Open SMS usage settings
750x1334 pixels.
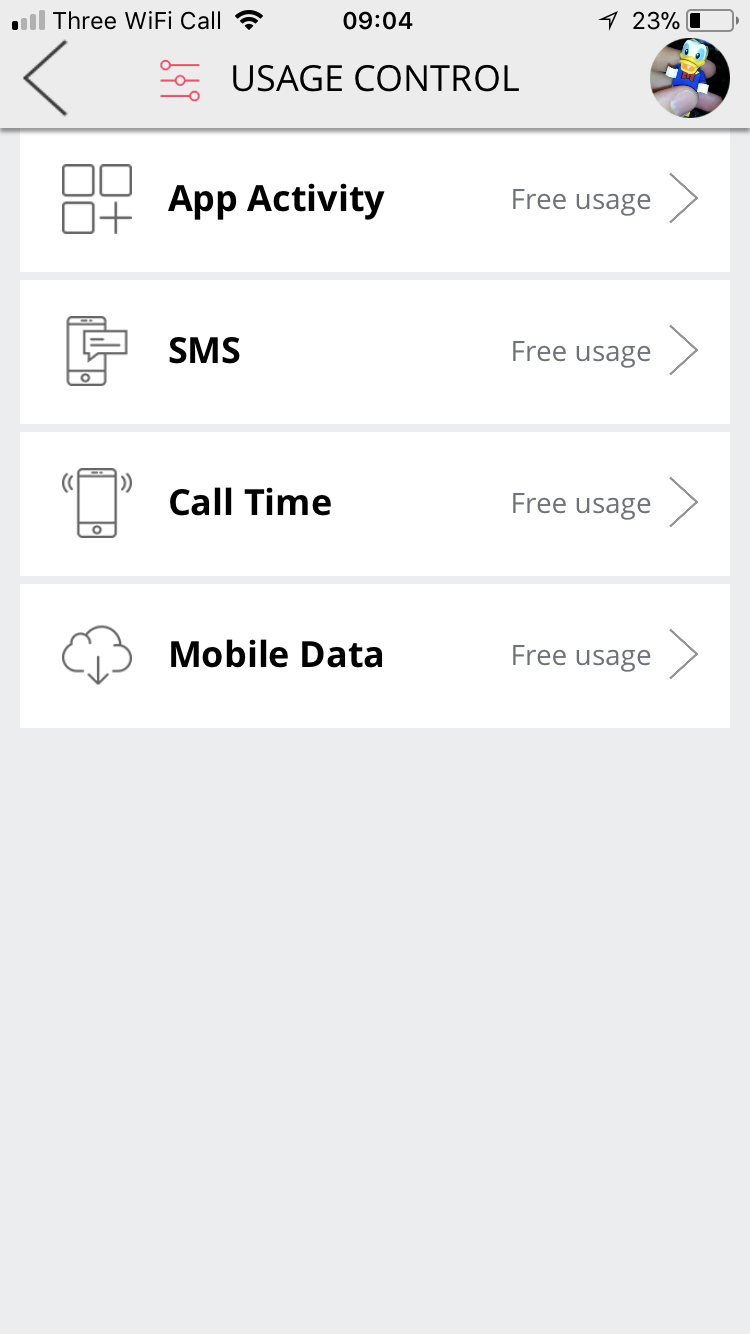[x=374, y=352]
